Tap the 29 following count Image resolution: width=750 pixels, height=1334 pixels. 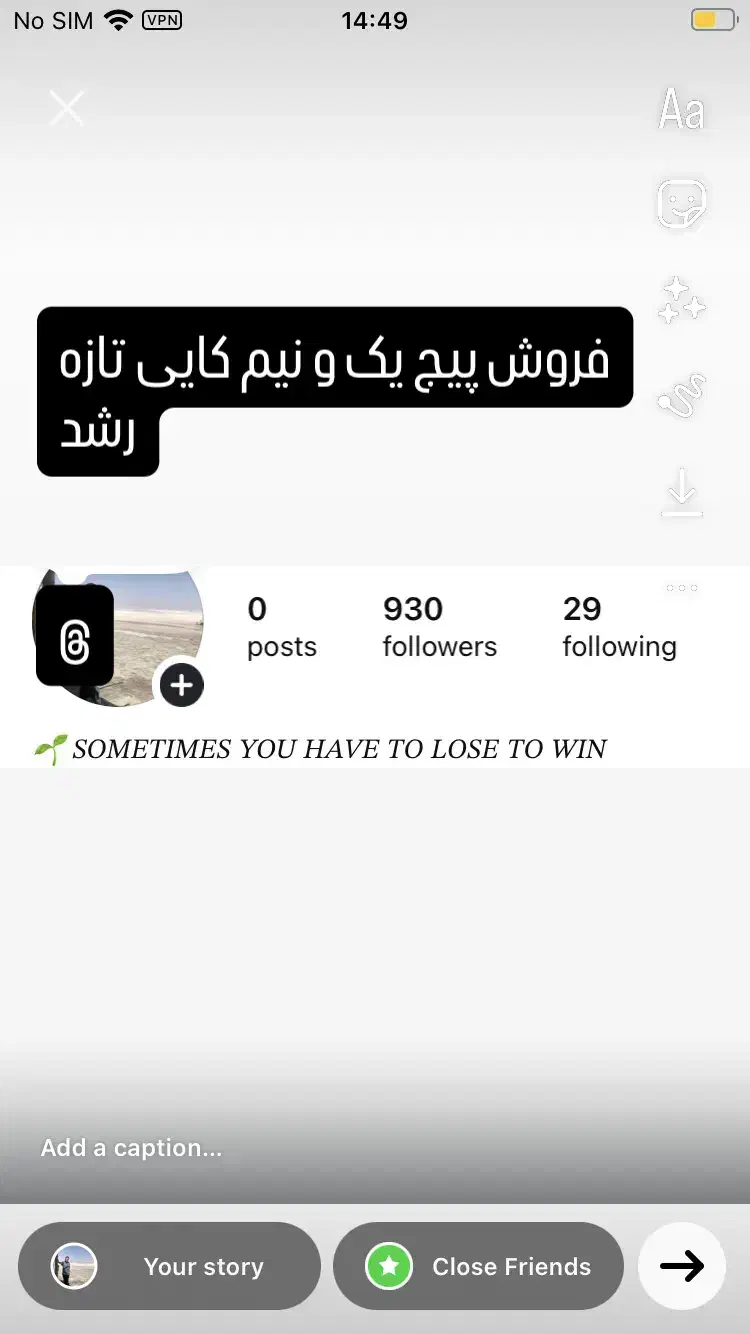617,625
